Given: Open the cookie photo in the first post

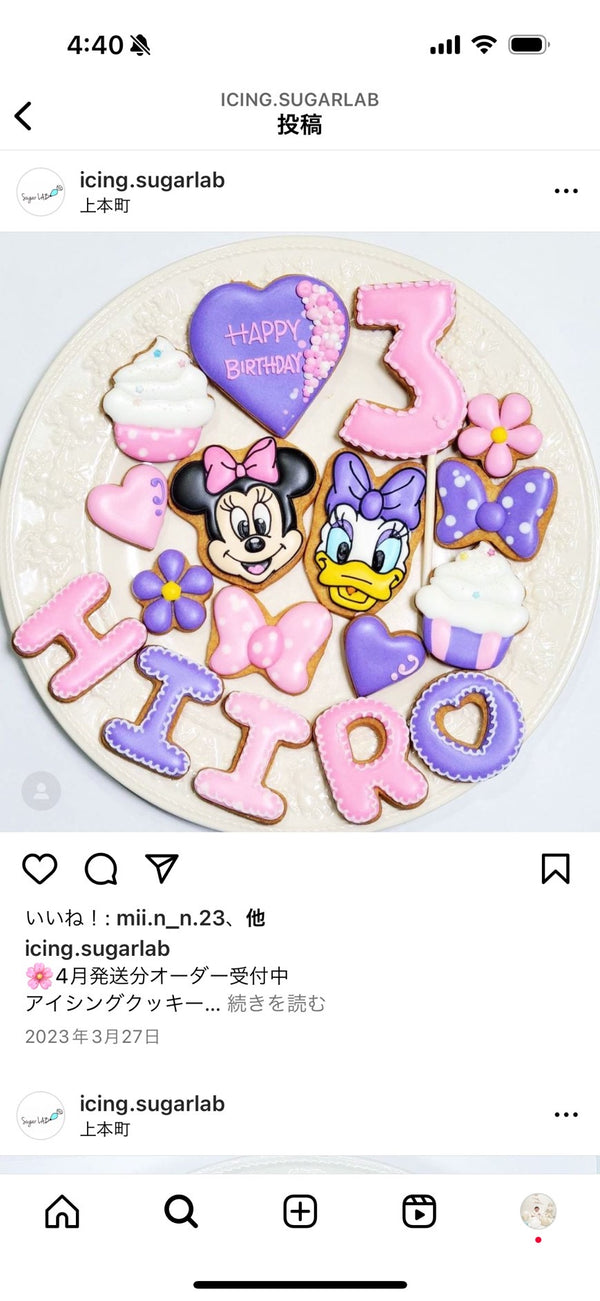Looking at the screenshot, I should click(x=300, y=530).
